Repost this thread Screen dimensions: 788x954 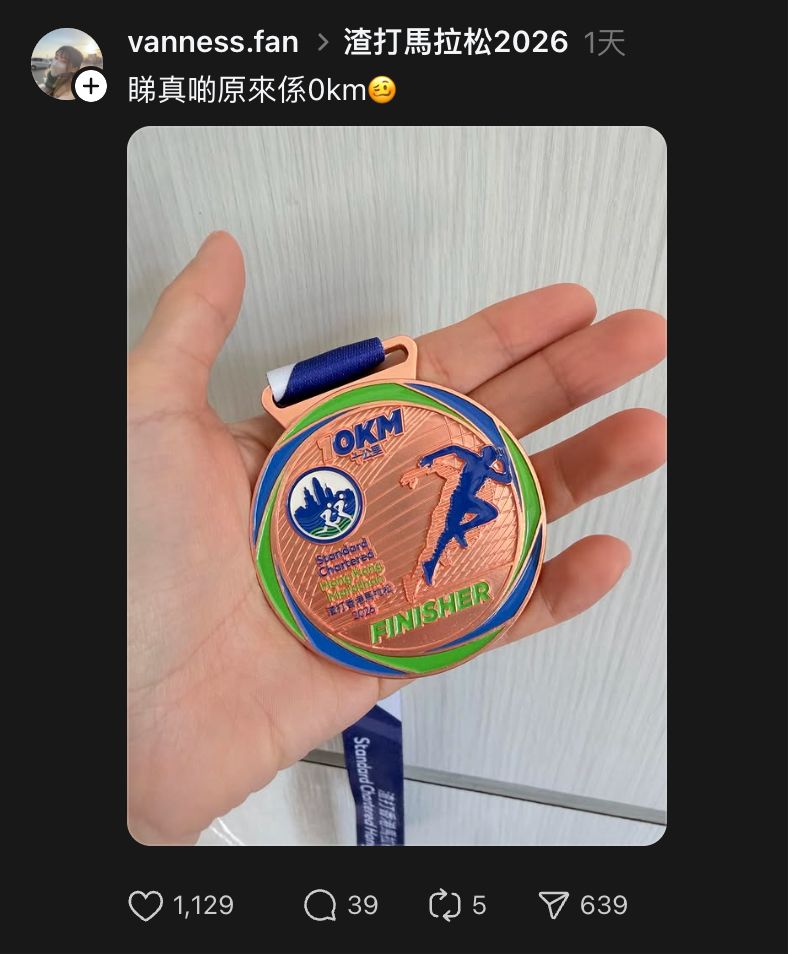[444, 906]
